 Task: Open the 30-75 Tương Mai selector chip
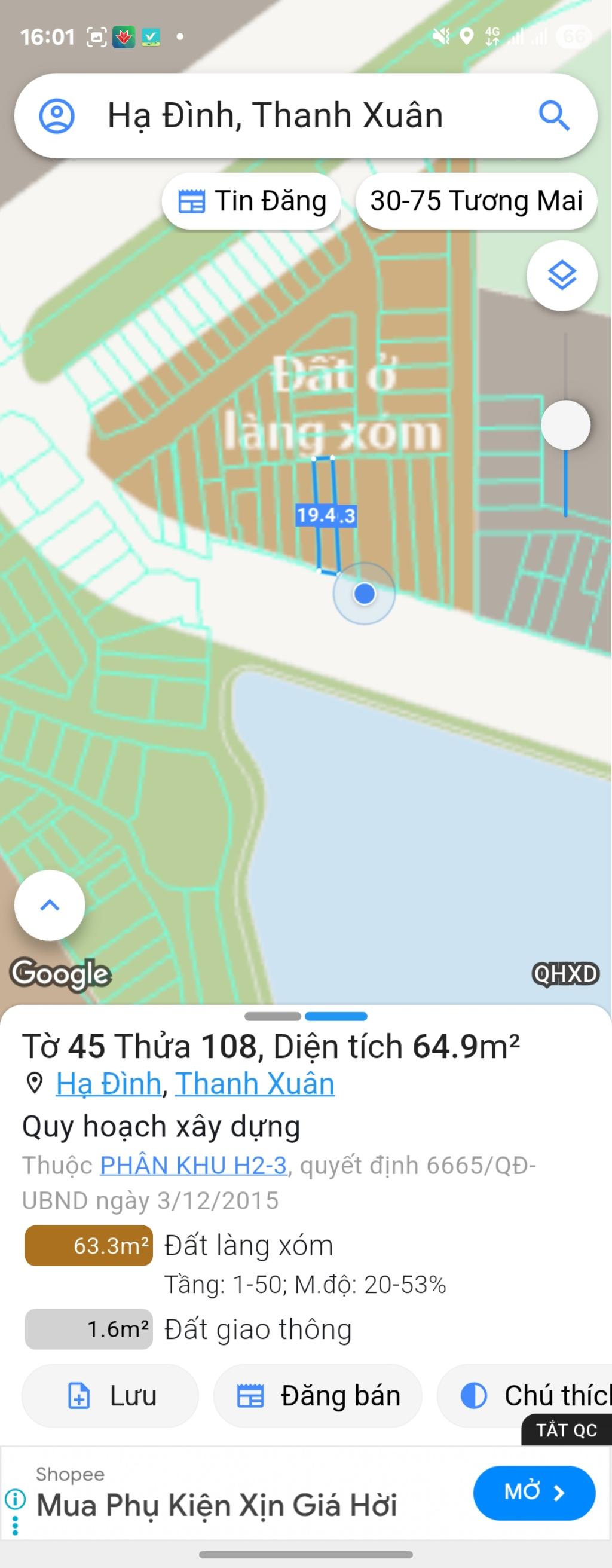(476, 201)
